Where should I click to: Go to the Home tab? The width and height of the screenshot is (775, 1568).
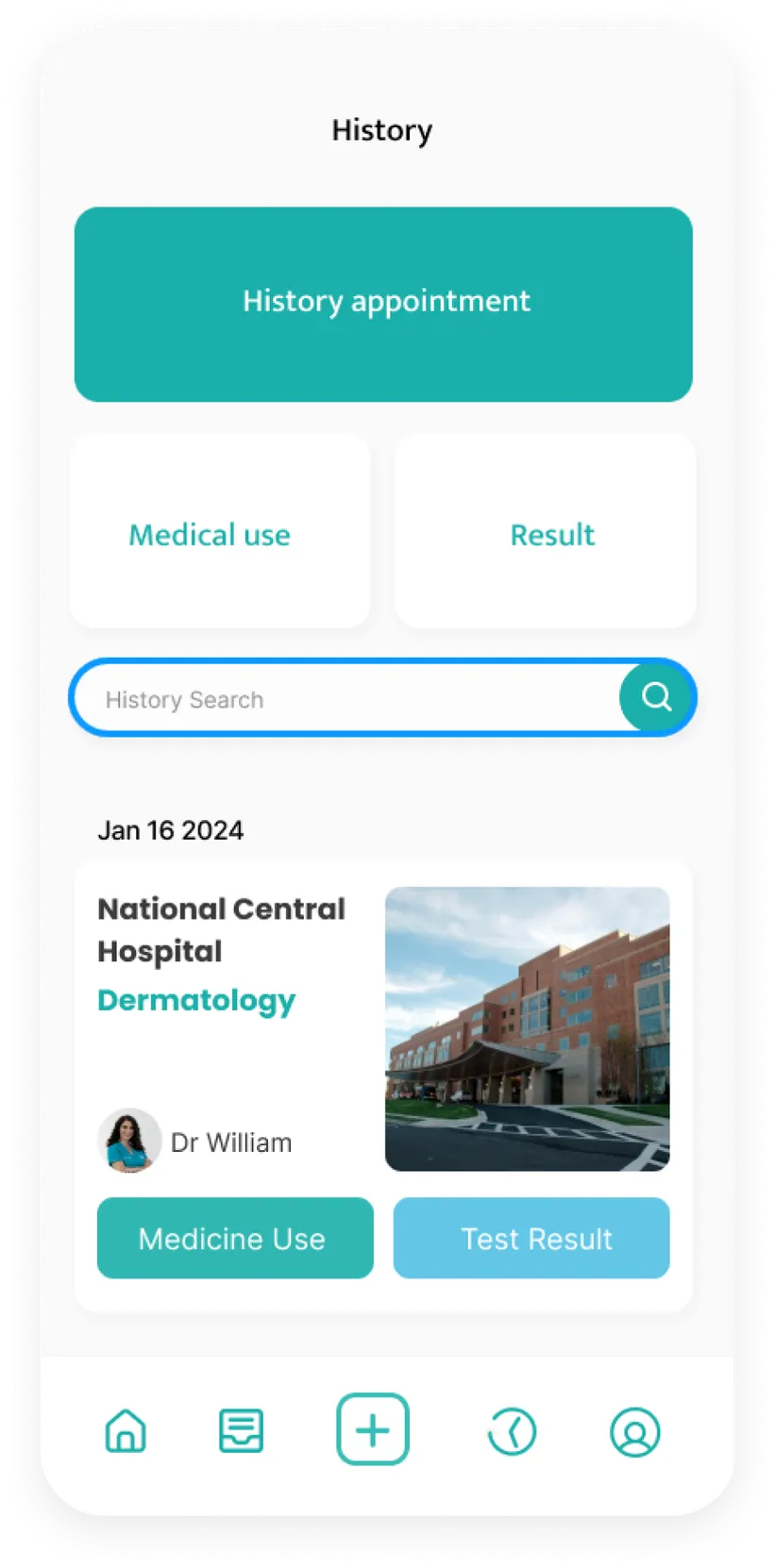(126, 1430)
